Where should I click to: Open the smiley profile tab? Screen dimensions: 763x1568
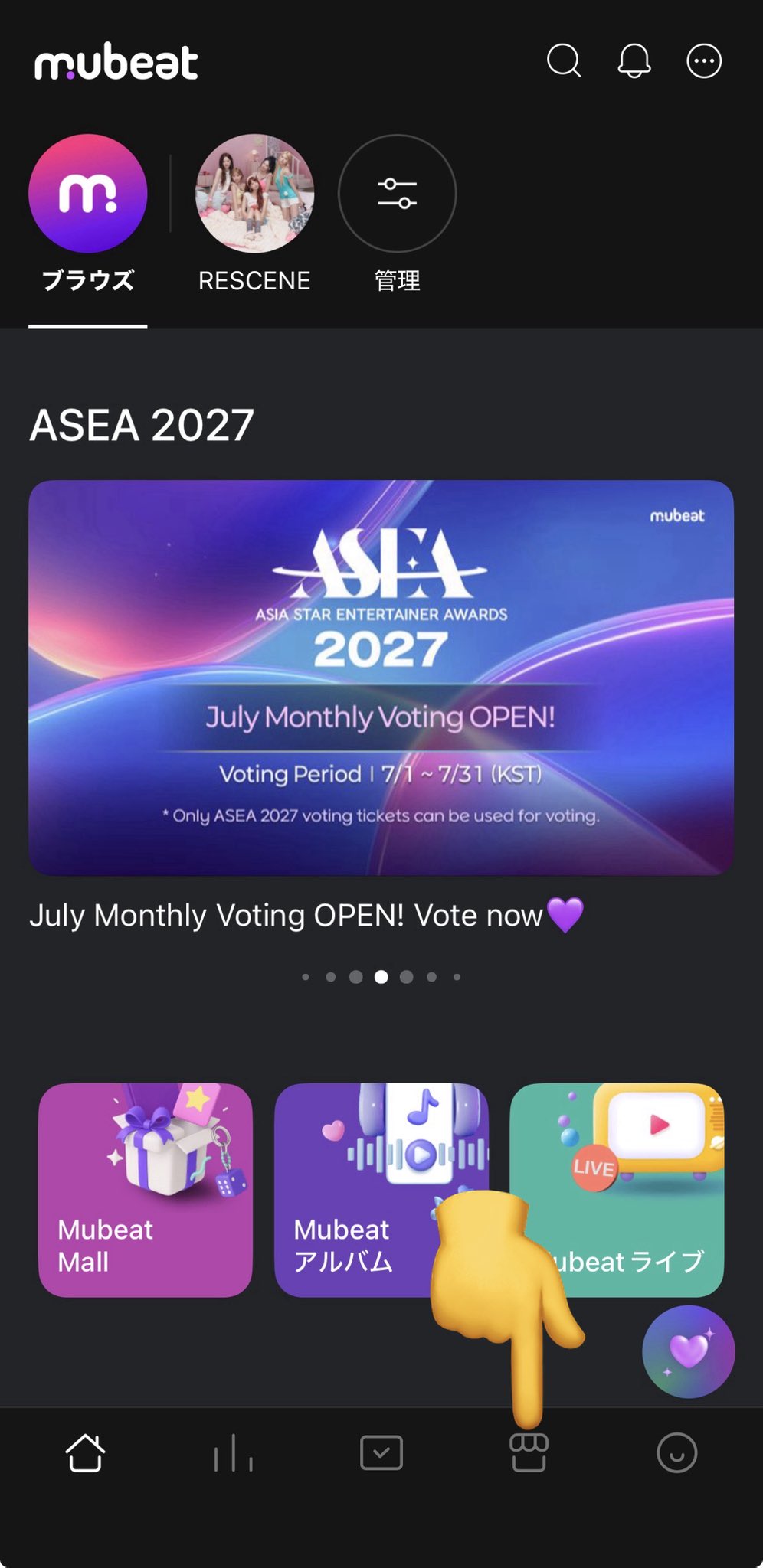pyautogui.click(x=677, y=1452)
